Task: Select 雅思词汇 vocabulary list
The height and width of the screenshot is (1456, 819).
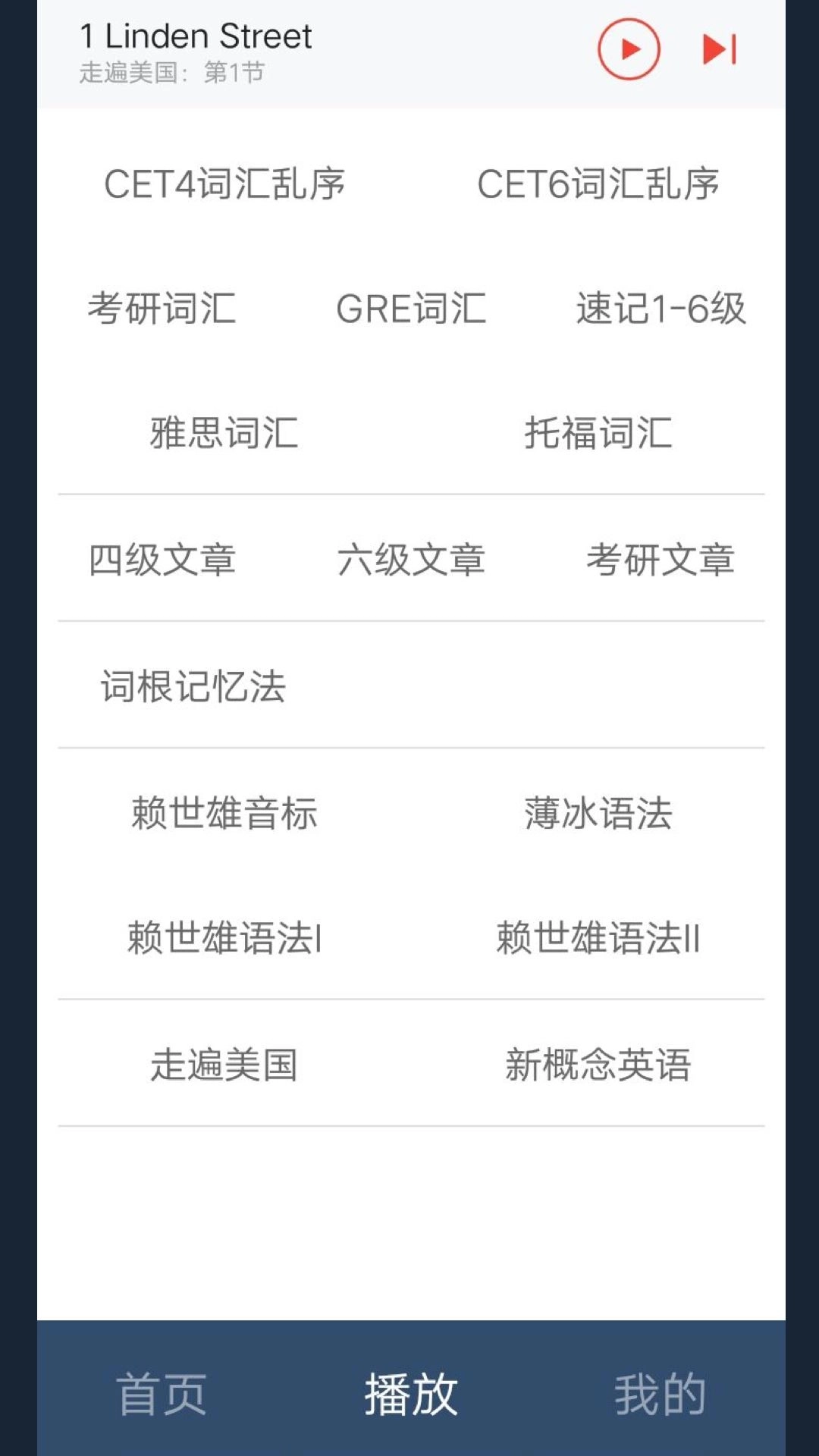Action: pyautogui.click(x=222, y=435)
